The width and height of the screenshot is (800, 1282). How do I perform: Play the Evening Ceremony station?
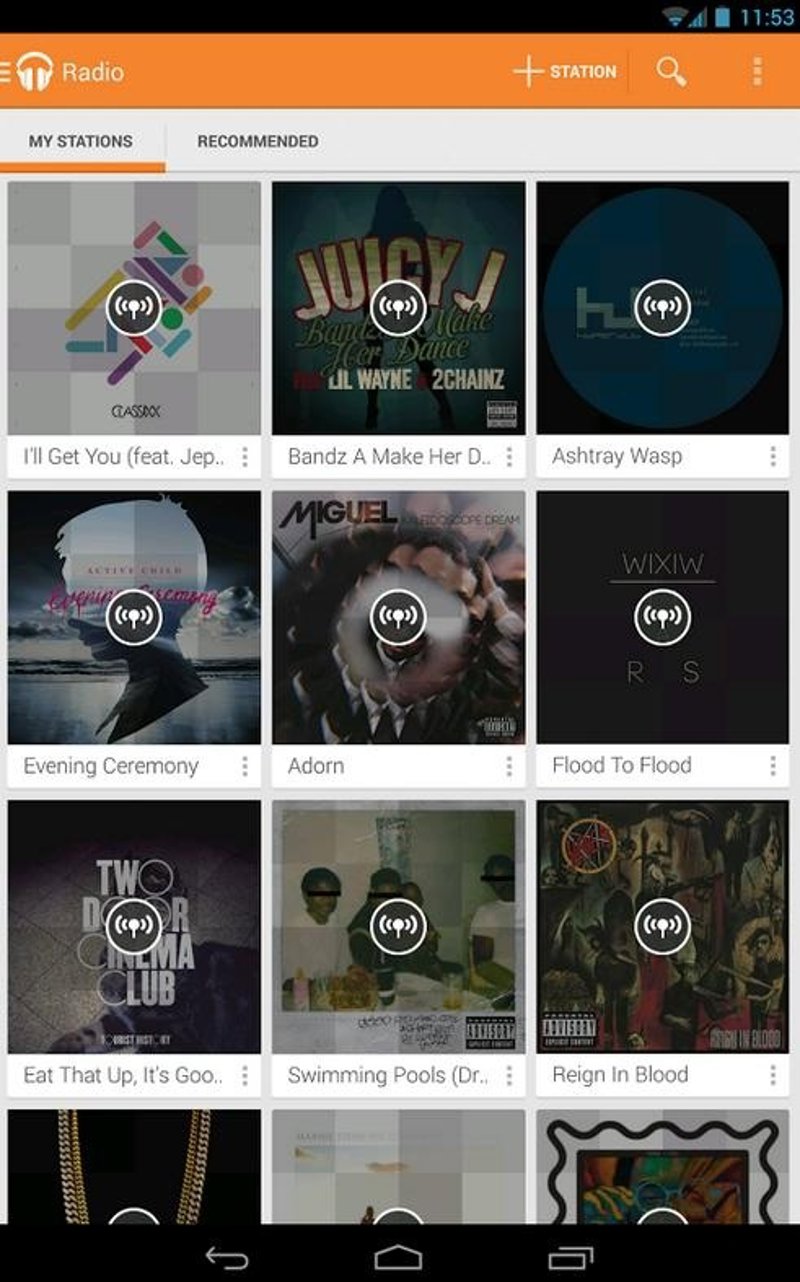(134, 617)
